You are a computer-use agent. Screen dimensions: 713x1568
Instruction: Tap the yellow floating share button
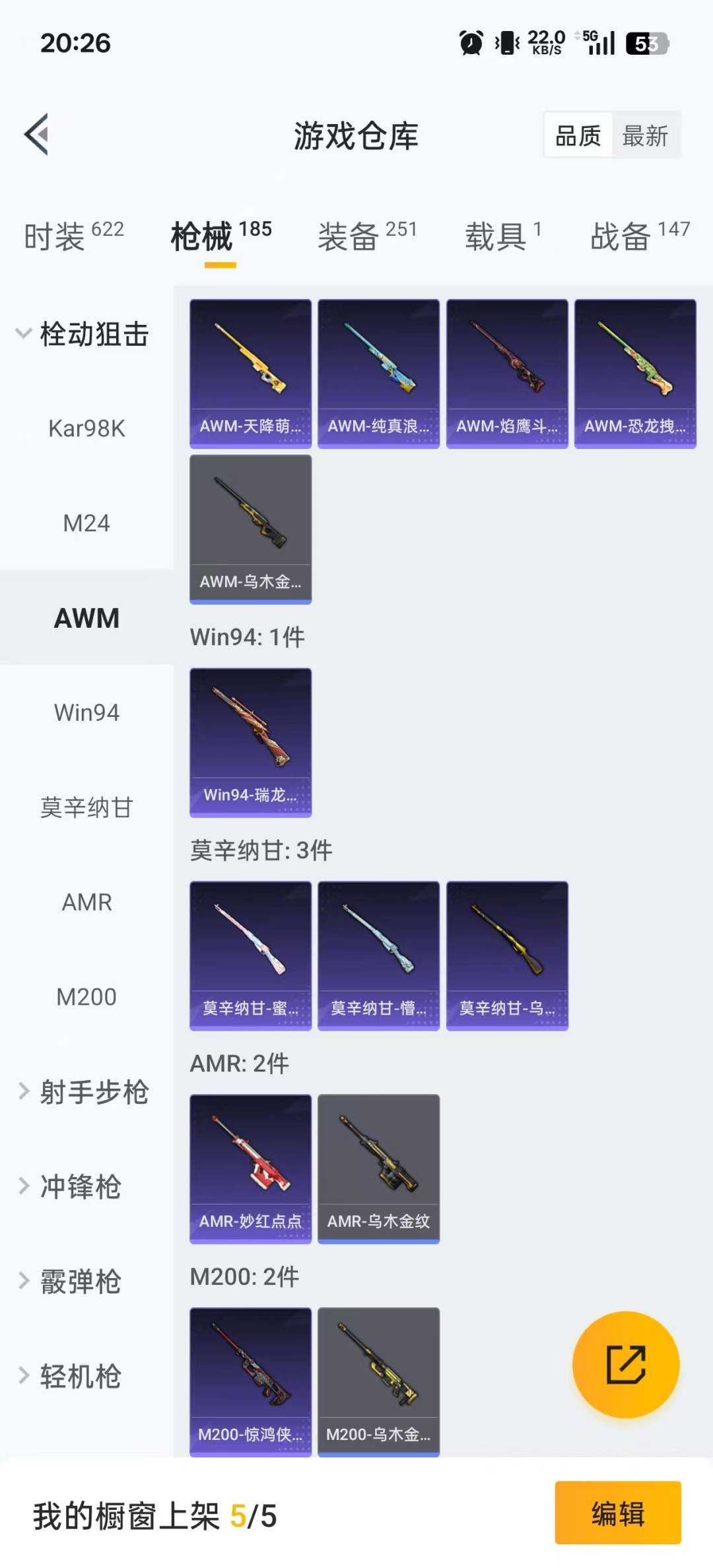625,1364
